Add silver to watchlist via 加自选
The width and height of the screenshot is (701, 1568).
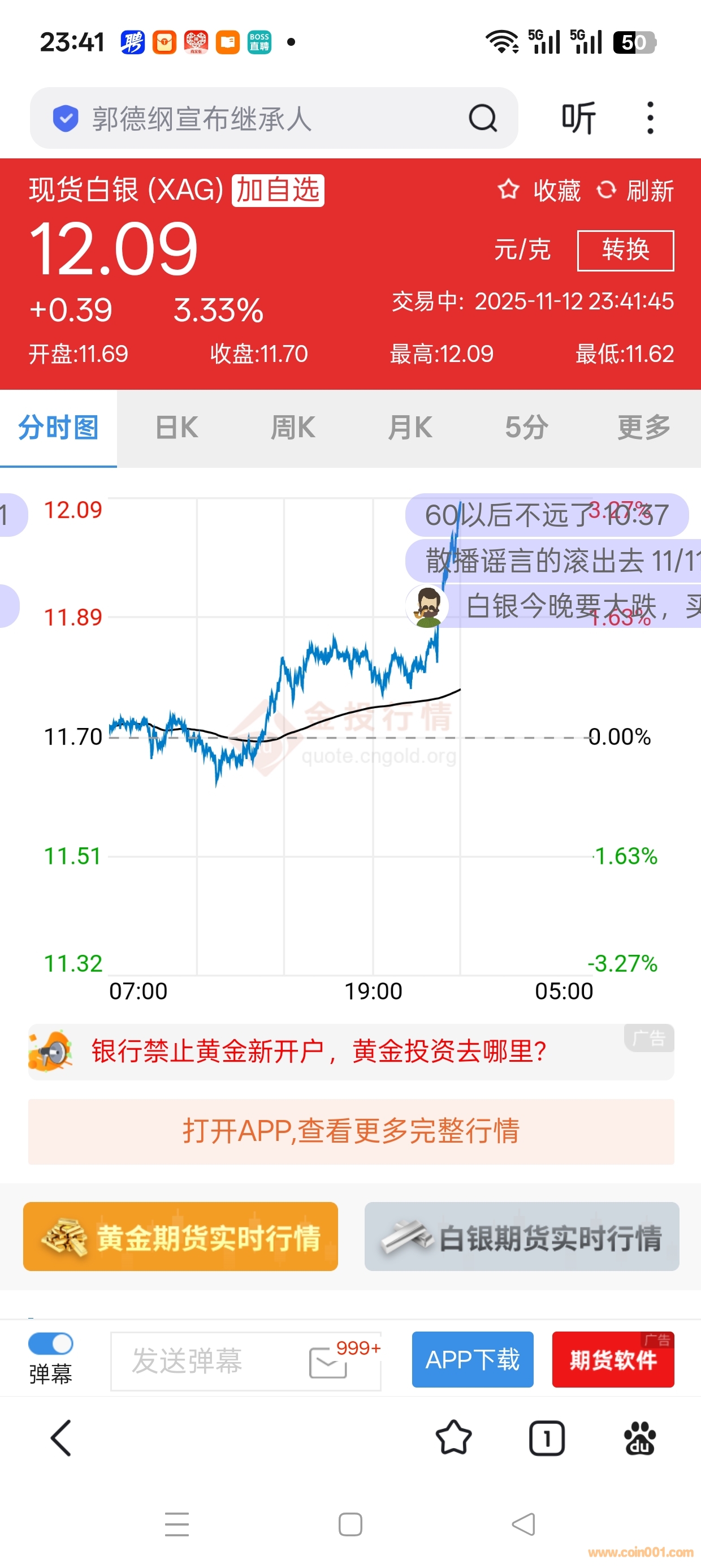tap(278, 191)
